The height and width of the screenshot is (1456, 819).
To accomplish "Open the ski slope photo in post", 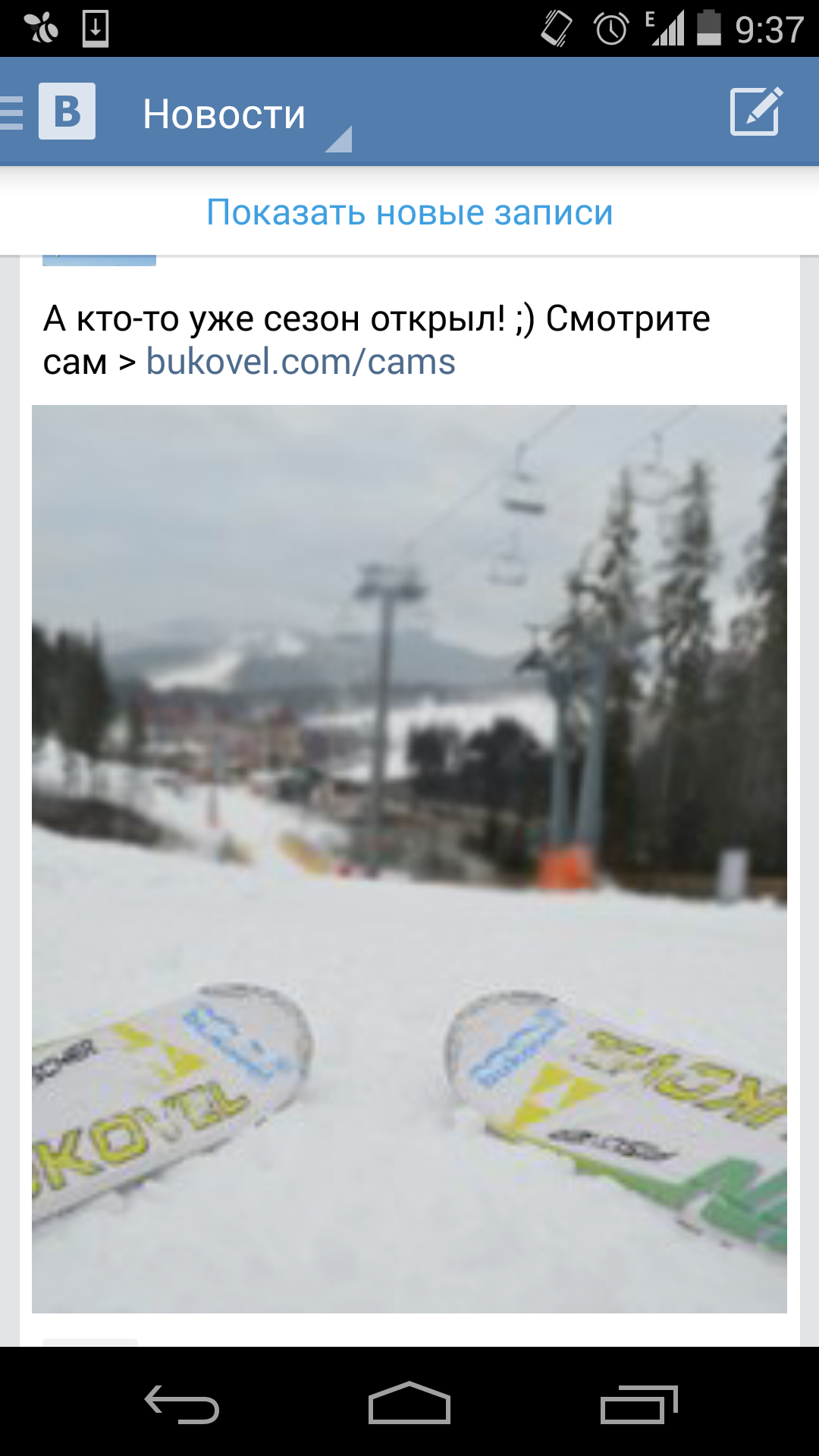I will 409,858.
